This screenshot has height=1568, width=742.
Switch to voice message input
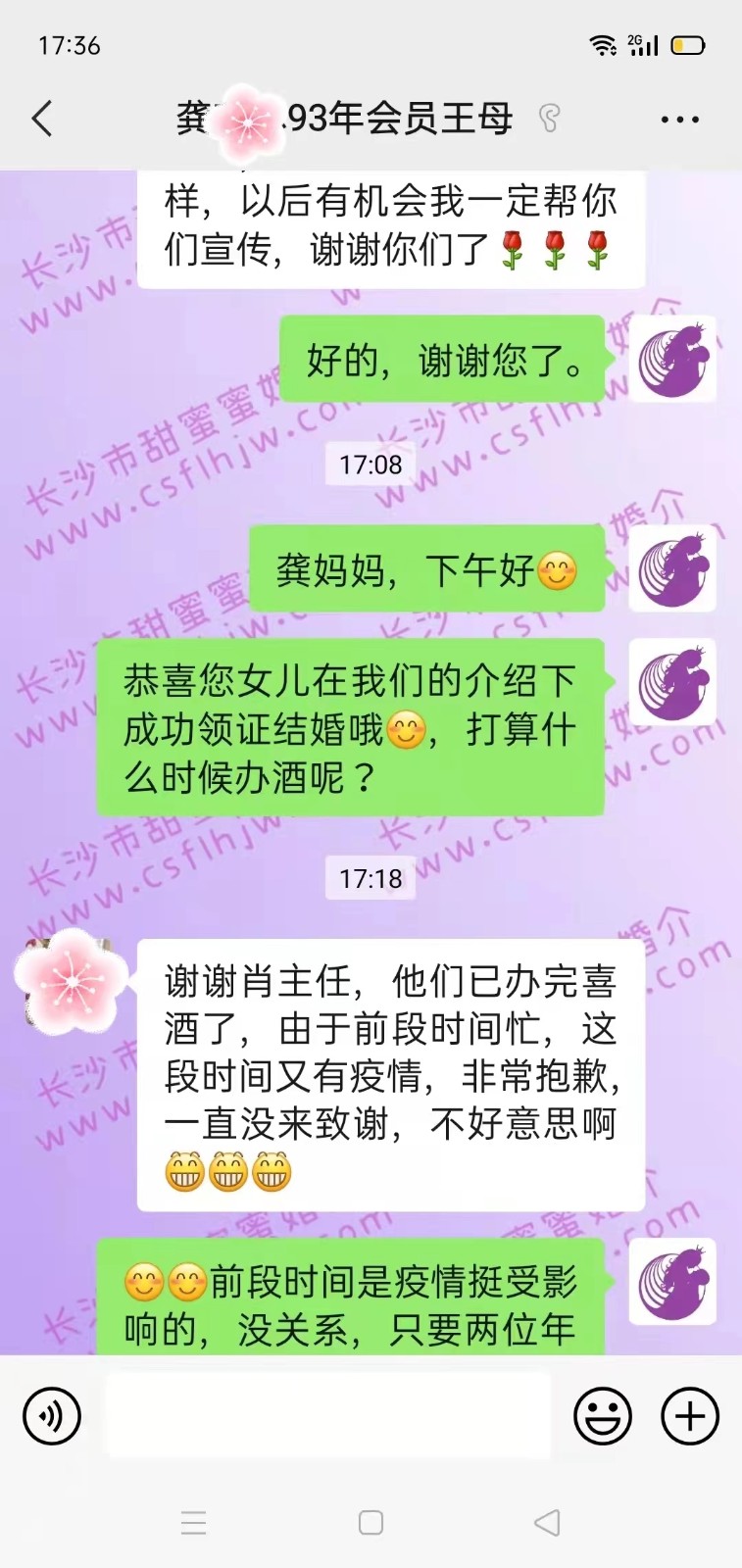51,1416
